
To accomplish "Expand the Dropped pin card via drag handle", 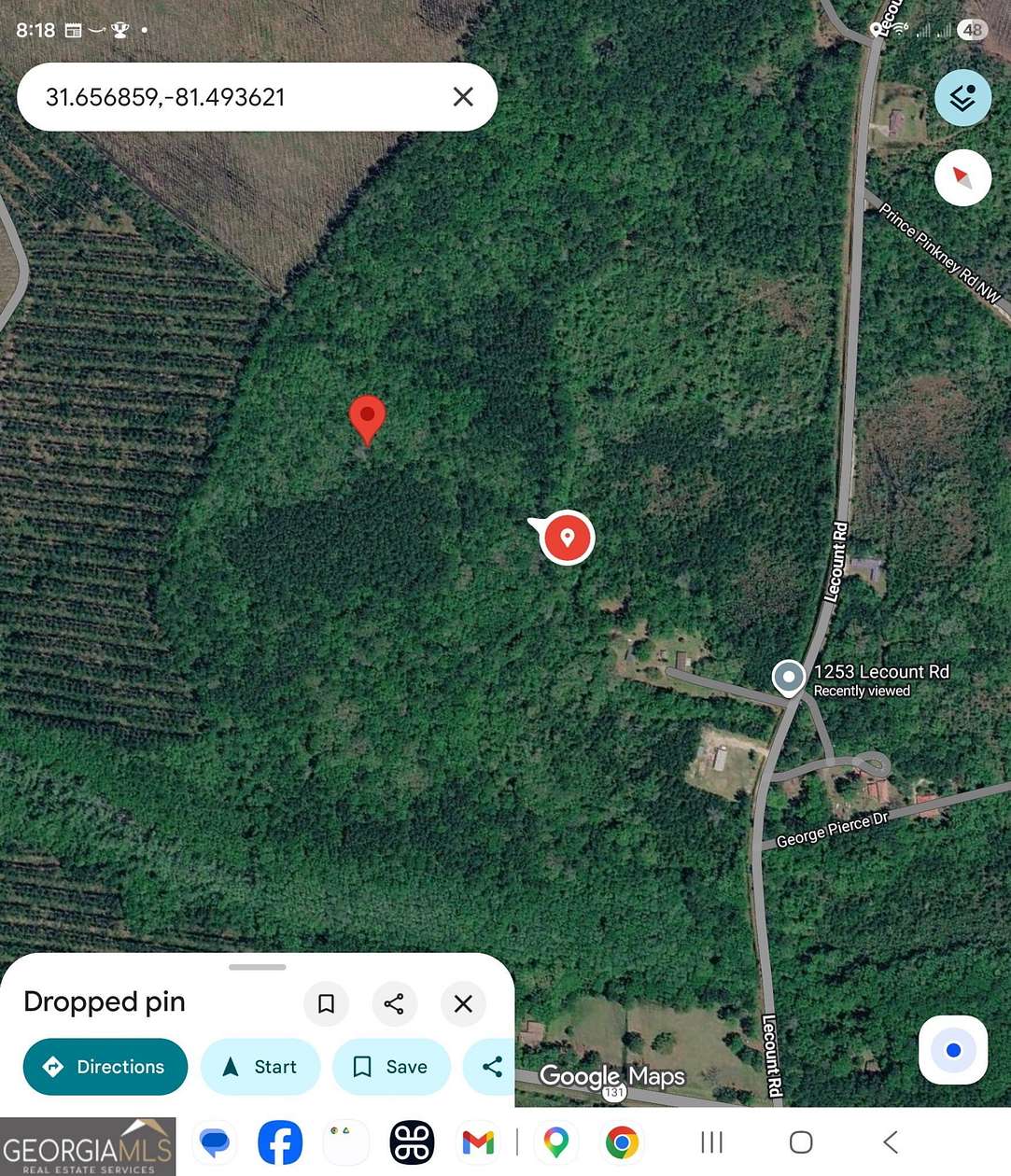I will [256, 967].
